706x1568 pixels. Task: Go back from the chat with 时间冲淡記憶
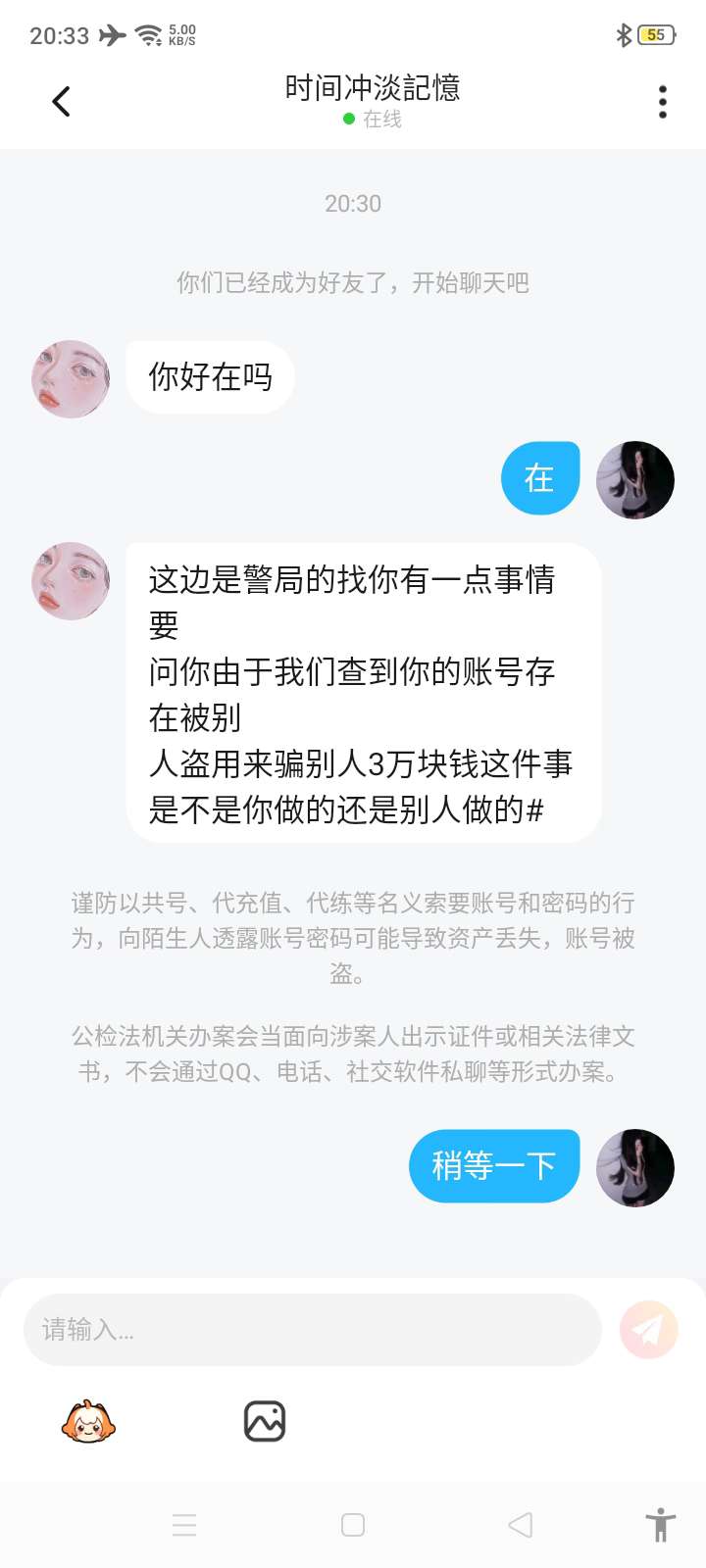tap(61, 102)
